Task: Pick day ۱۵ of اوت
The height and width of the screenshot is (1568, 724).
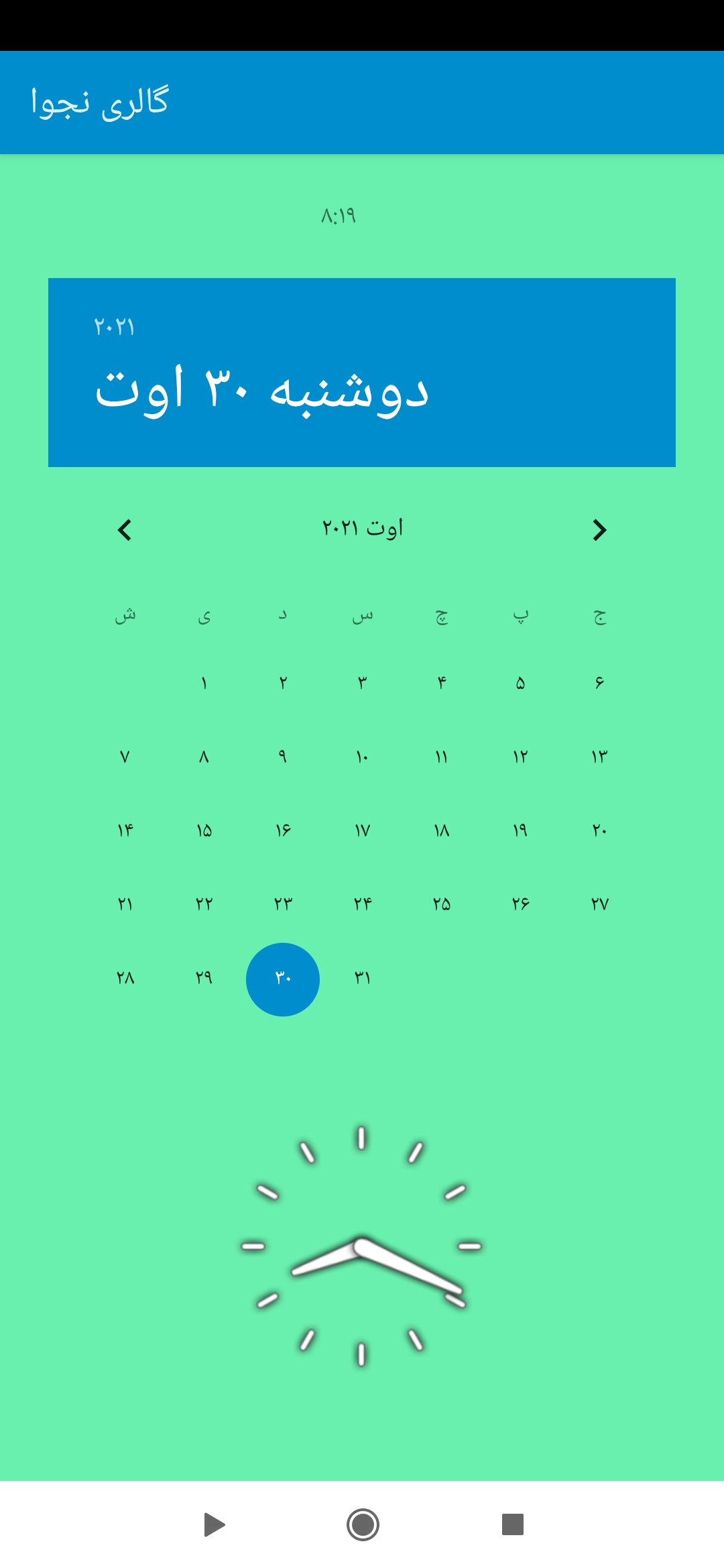Action: (204, 831)
